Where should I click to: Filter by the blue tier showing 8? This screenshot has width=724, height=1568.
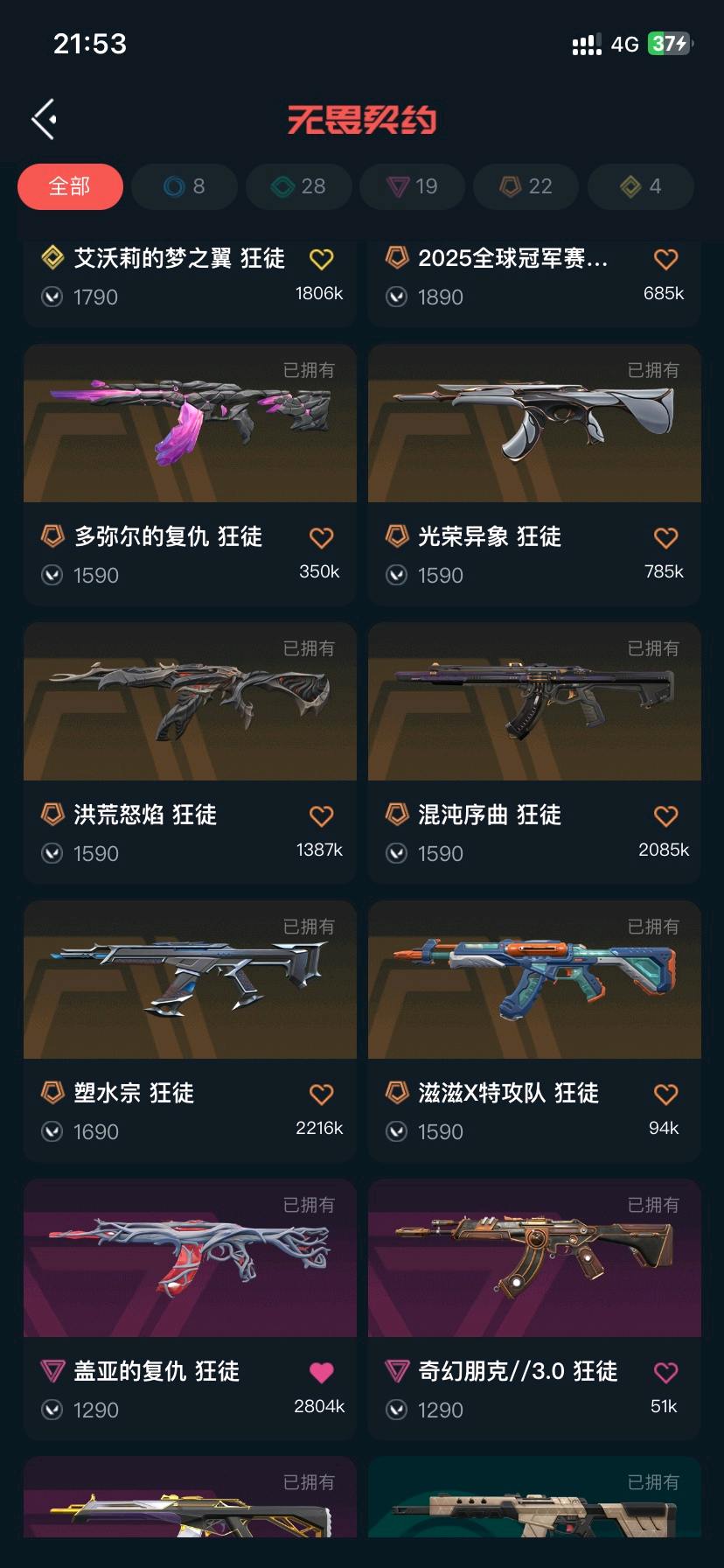(x=184, y=186)
